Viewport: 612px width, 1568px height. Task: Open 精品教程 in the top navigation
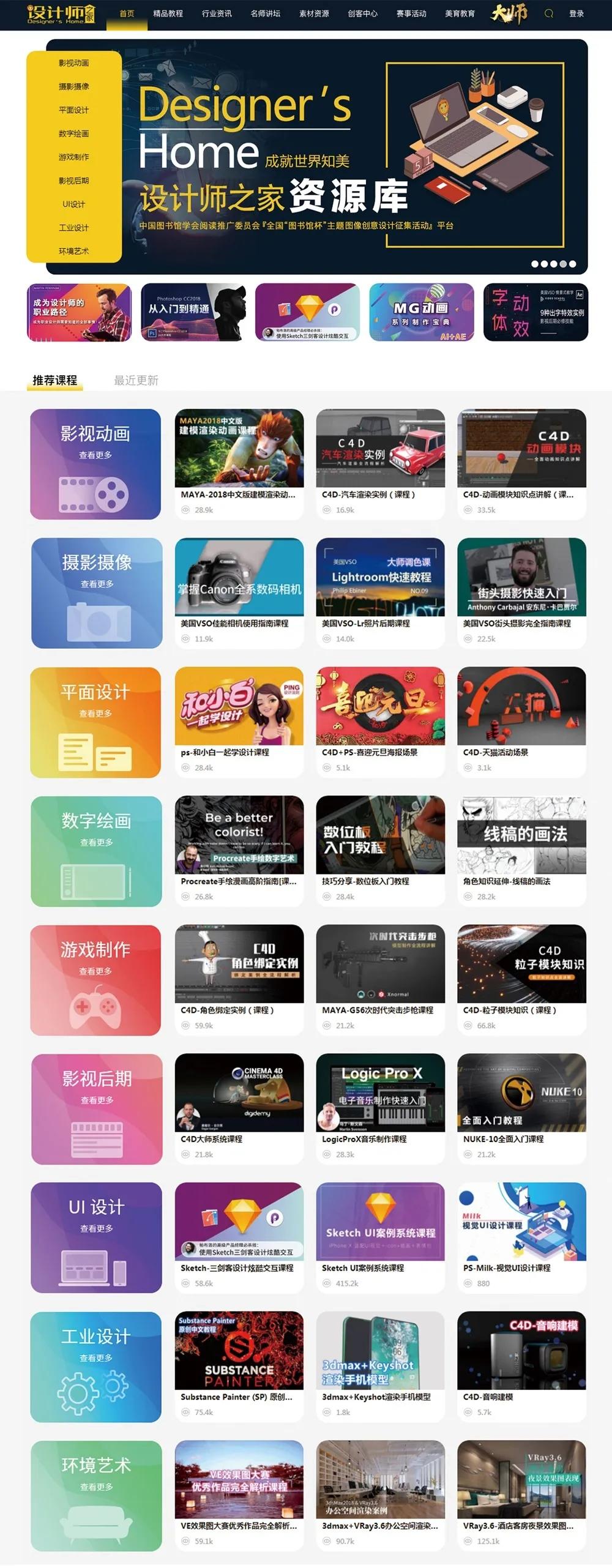point(168,13)
